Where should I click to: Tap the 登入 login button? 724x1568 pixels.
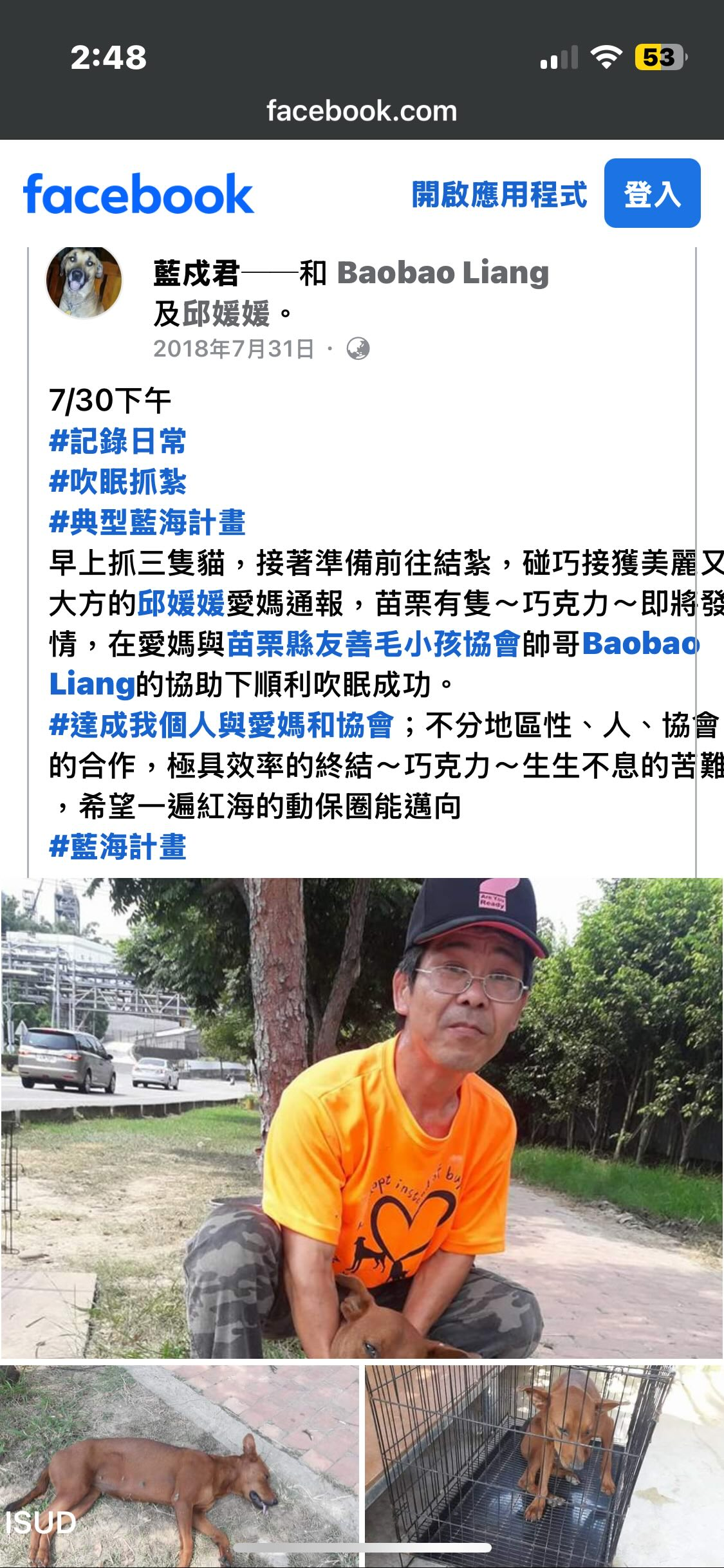652,193
